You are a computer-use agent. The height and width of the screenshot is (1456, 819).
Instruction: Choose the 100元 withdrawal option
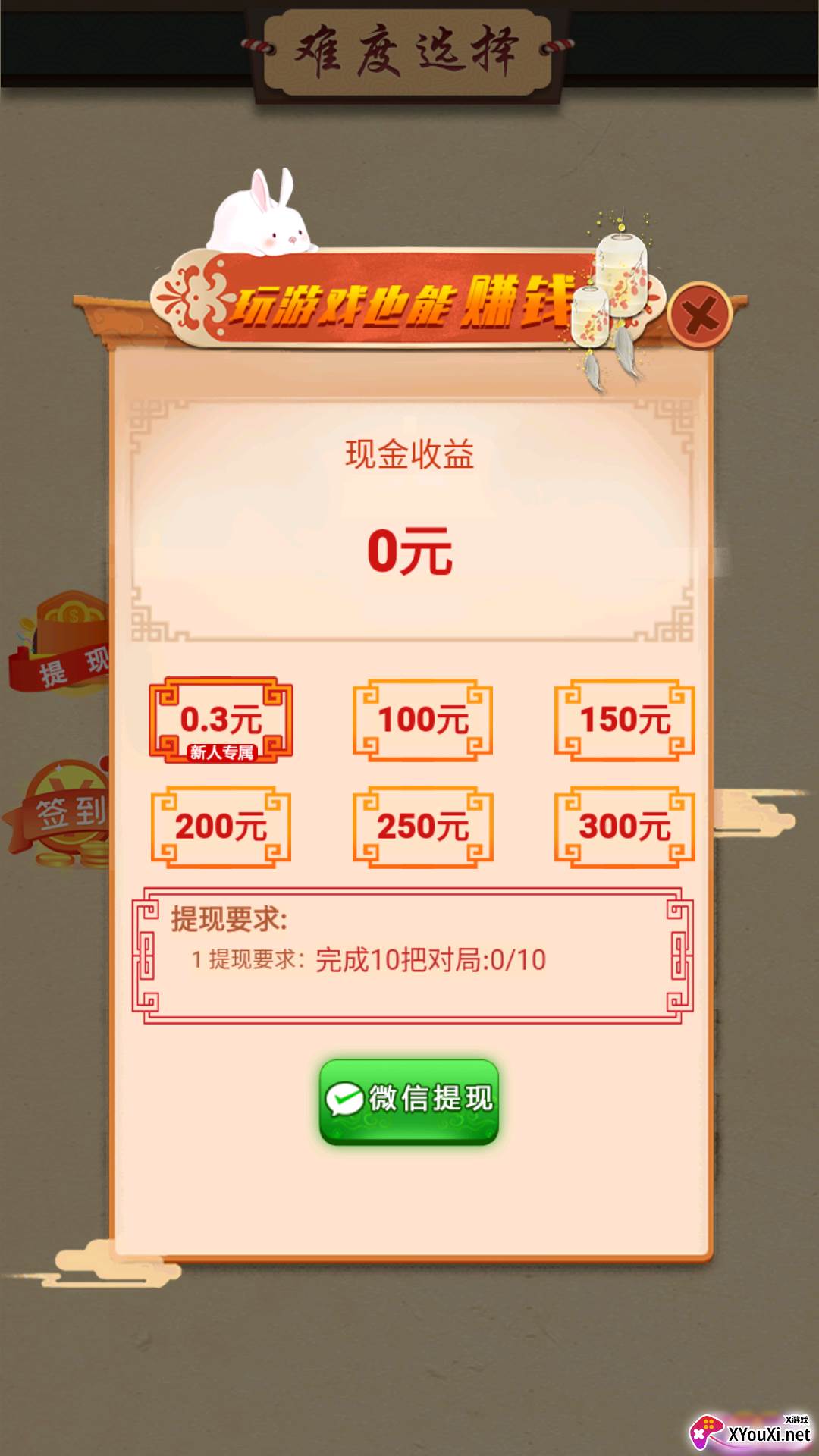pos(422,720)
